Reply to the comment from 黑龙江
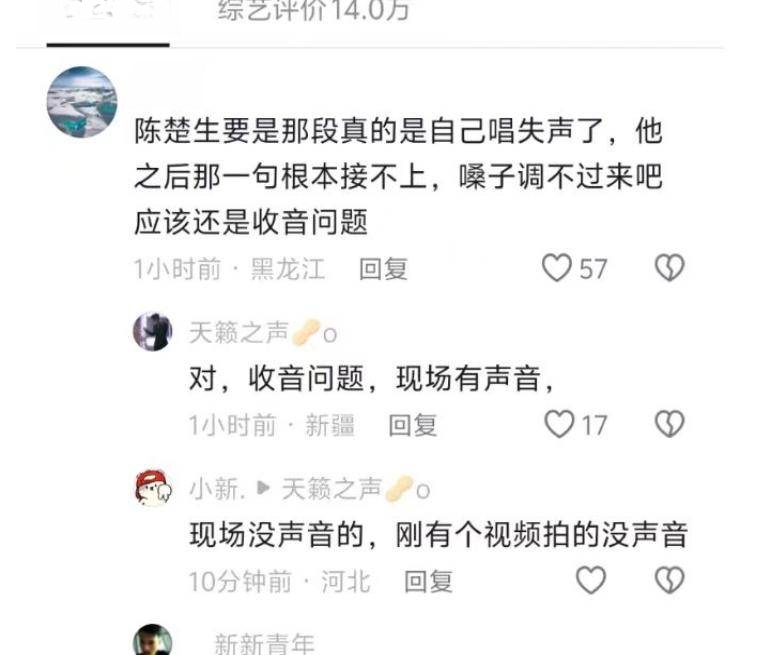 point(383,269)
